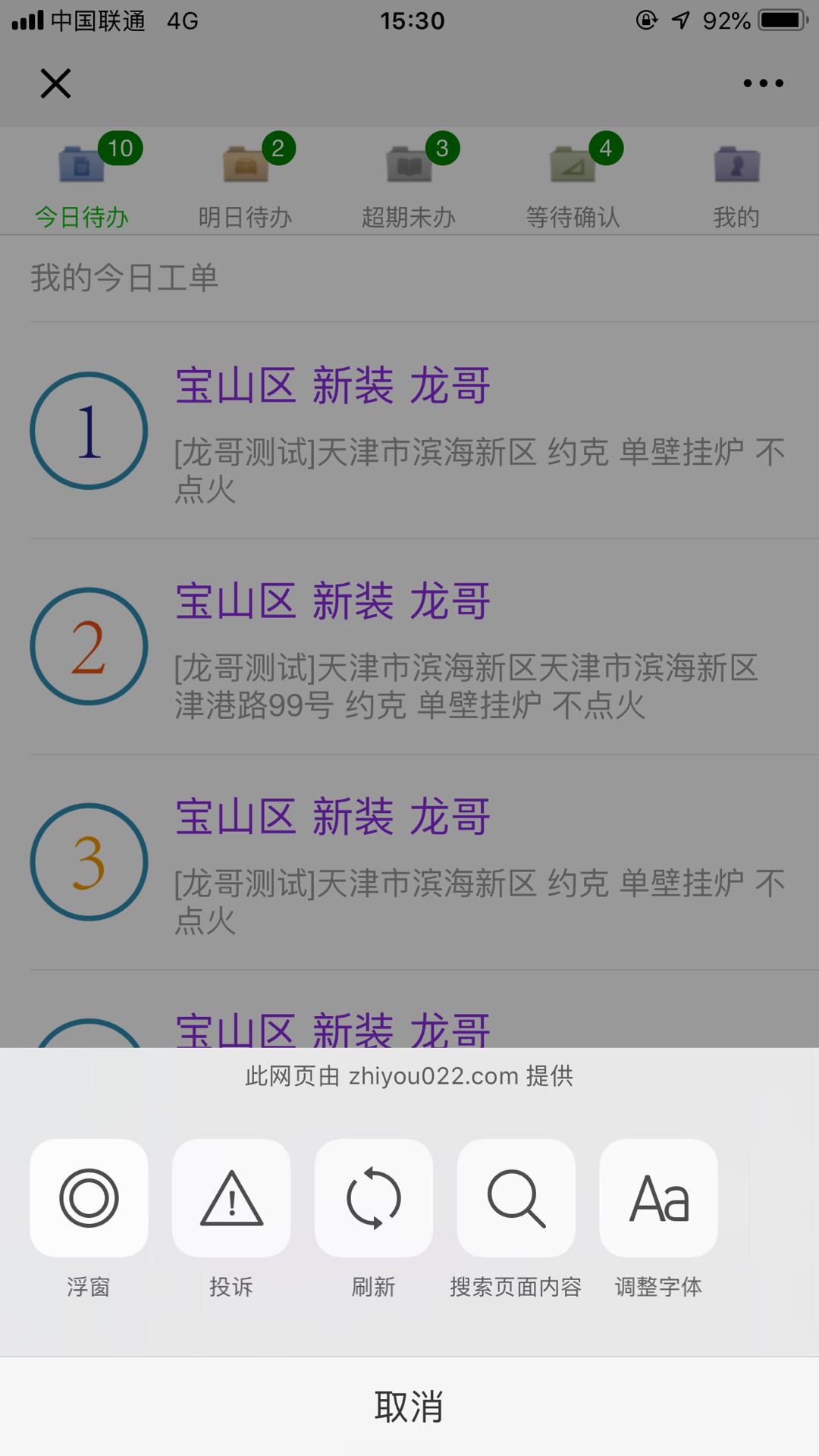This screenshot has width=819, height=1456.
Task: Open the 我的 tab
Action: click(x=736, y=182)
